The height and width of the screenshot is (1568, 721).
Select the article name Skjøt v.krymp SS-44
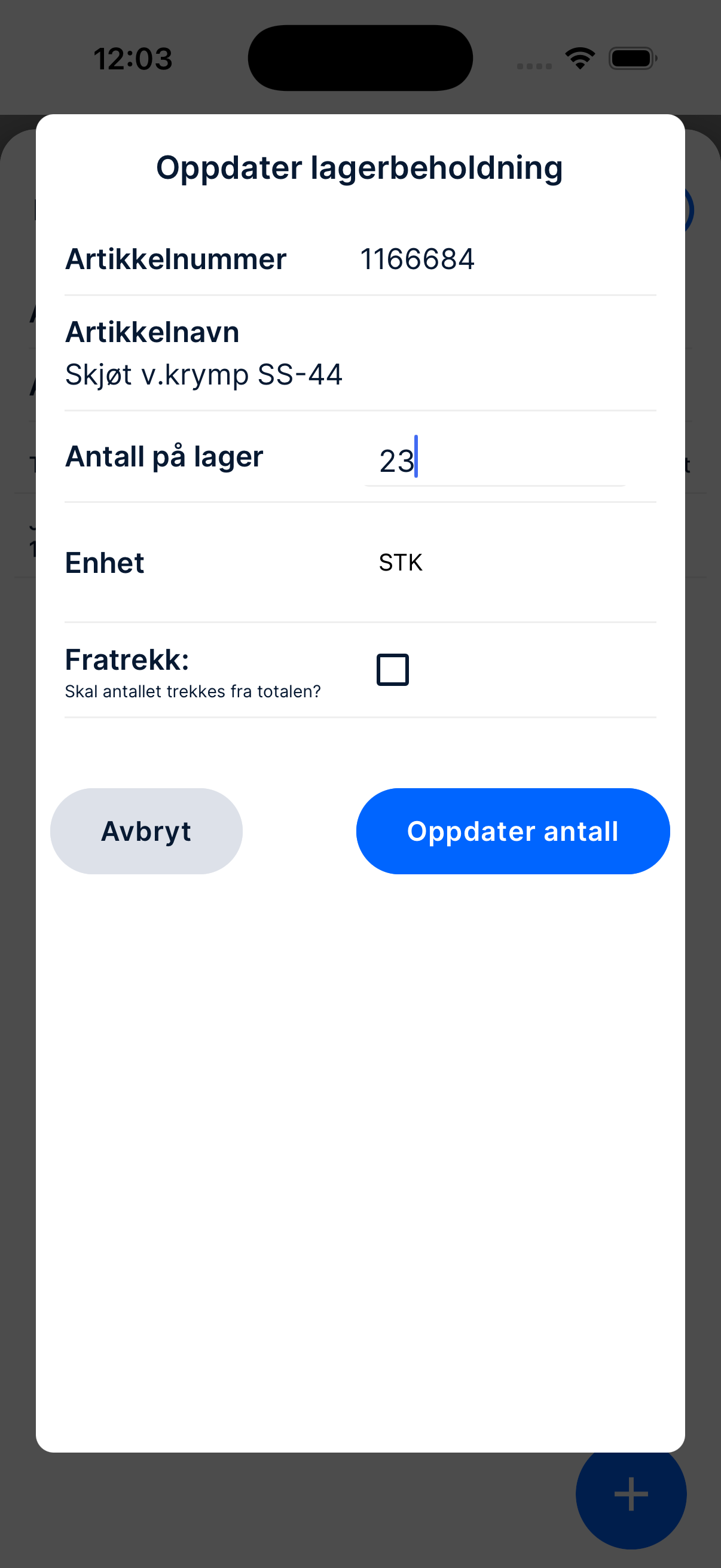[203, 374]
